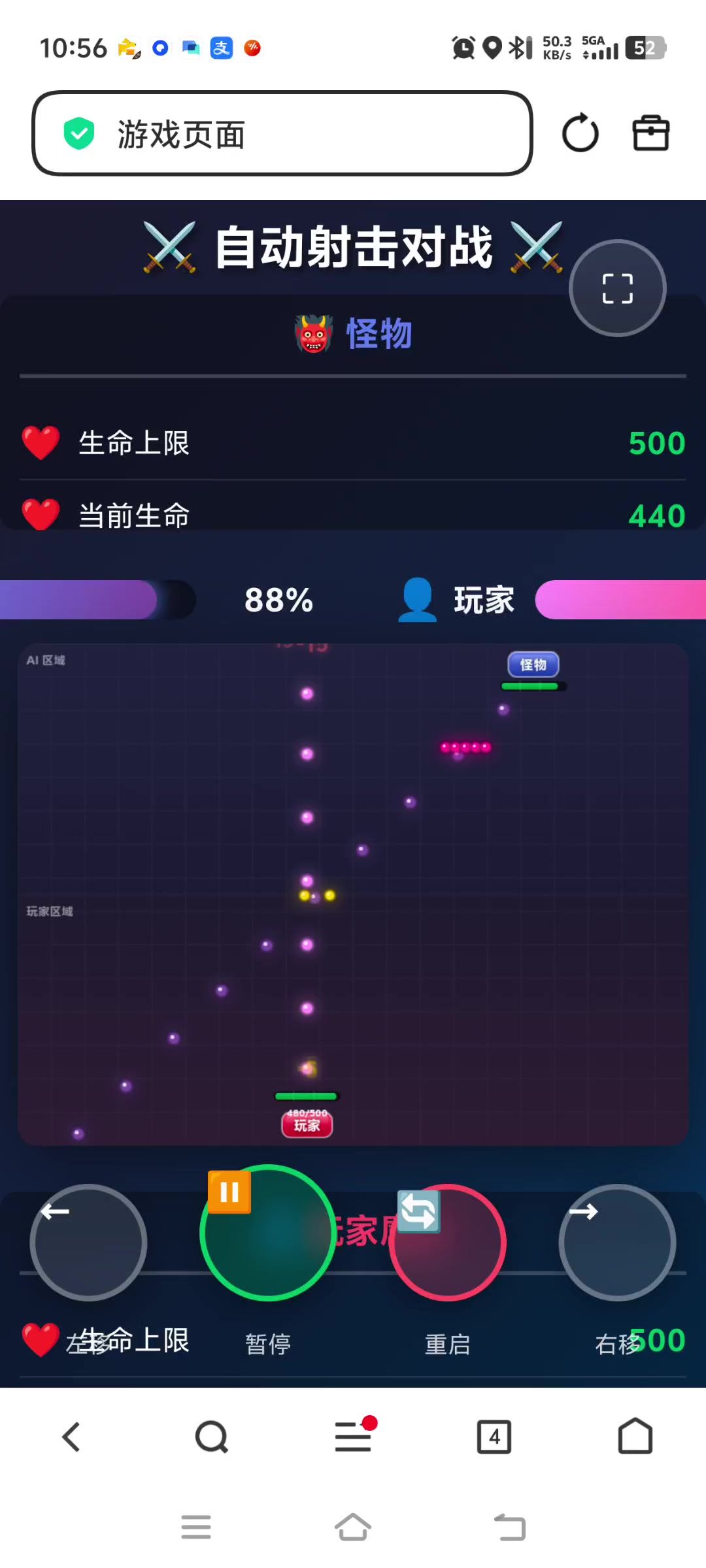Enter fullscreen mode for the game

618,288
